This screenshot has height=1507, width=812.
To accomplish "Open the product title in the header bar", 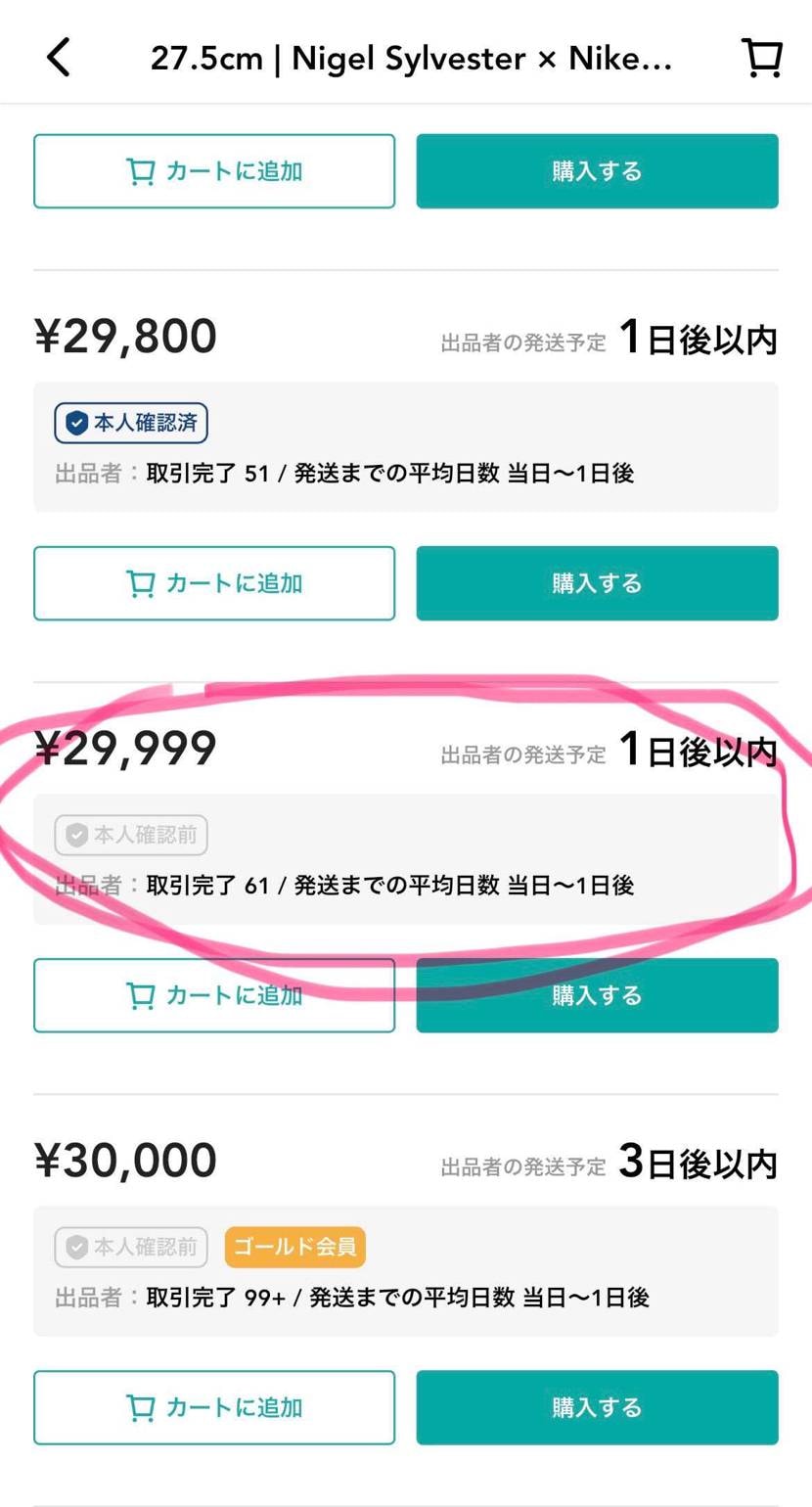I will (411, 56).
